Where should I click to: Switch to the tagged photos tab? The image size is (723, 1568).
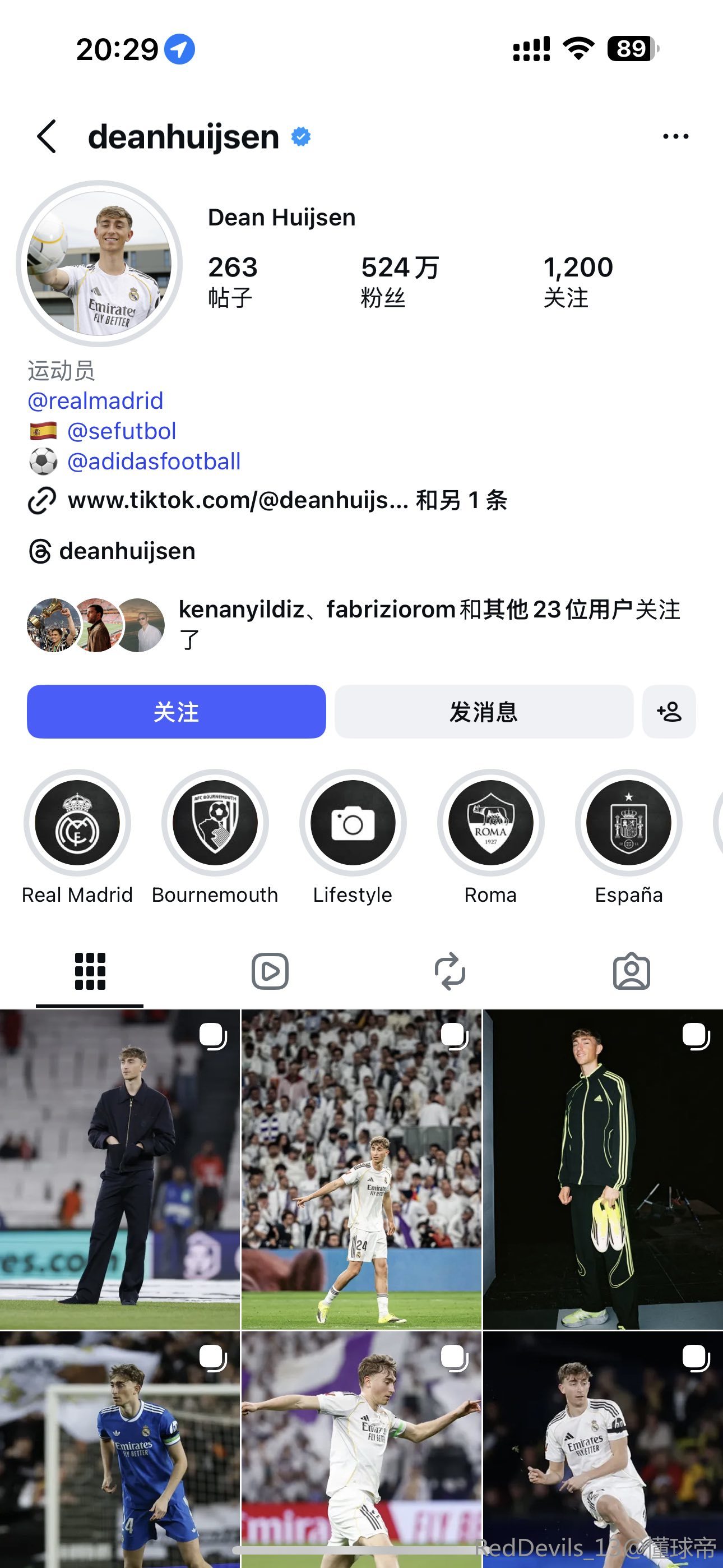coord(631,971)
